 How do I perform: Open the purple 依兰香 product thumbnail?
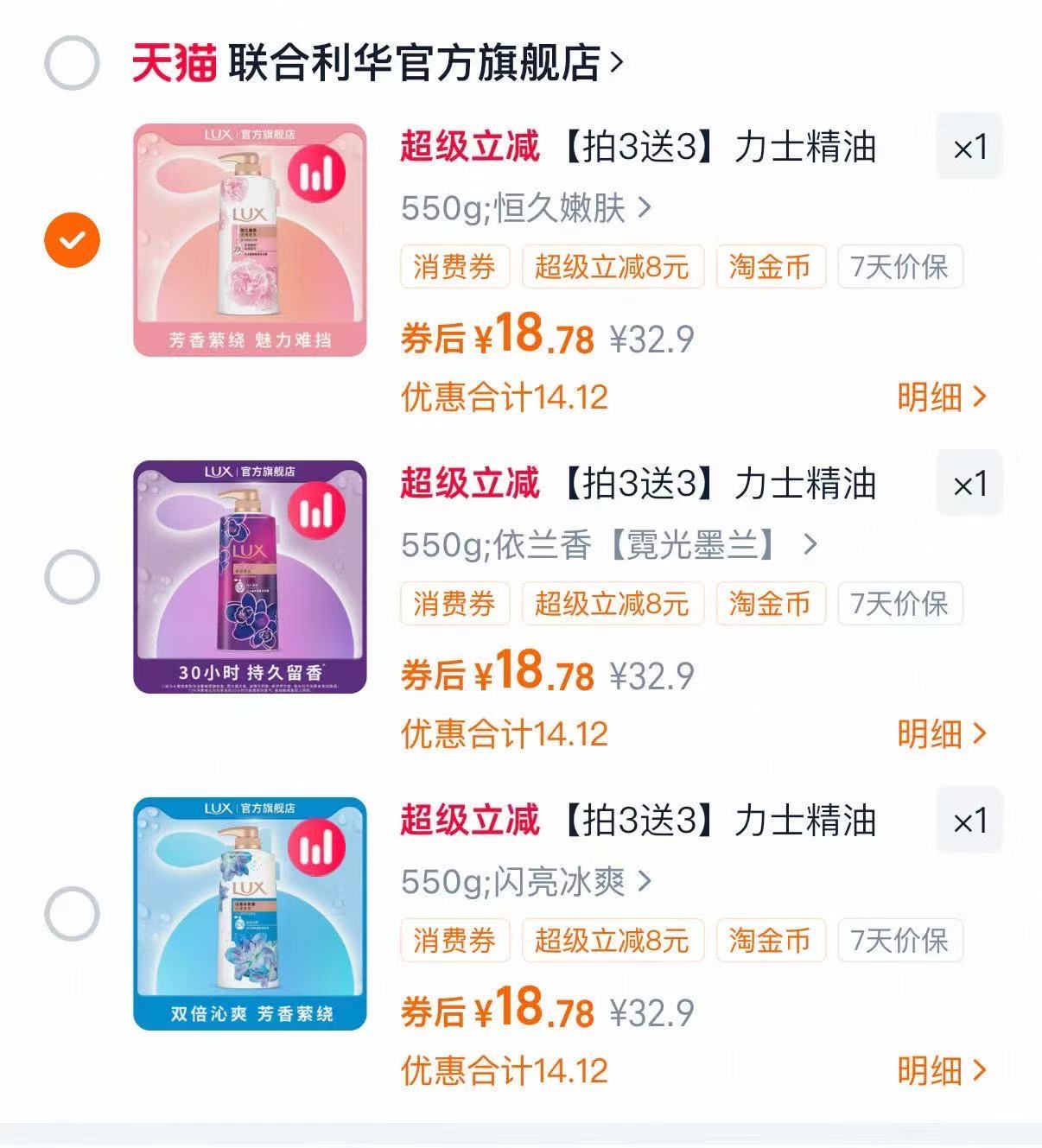(251, 574)
